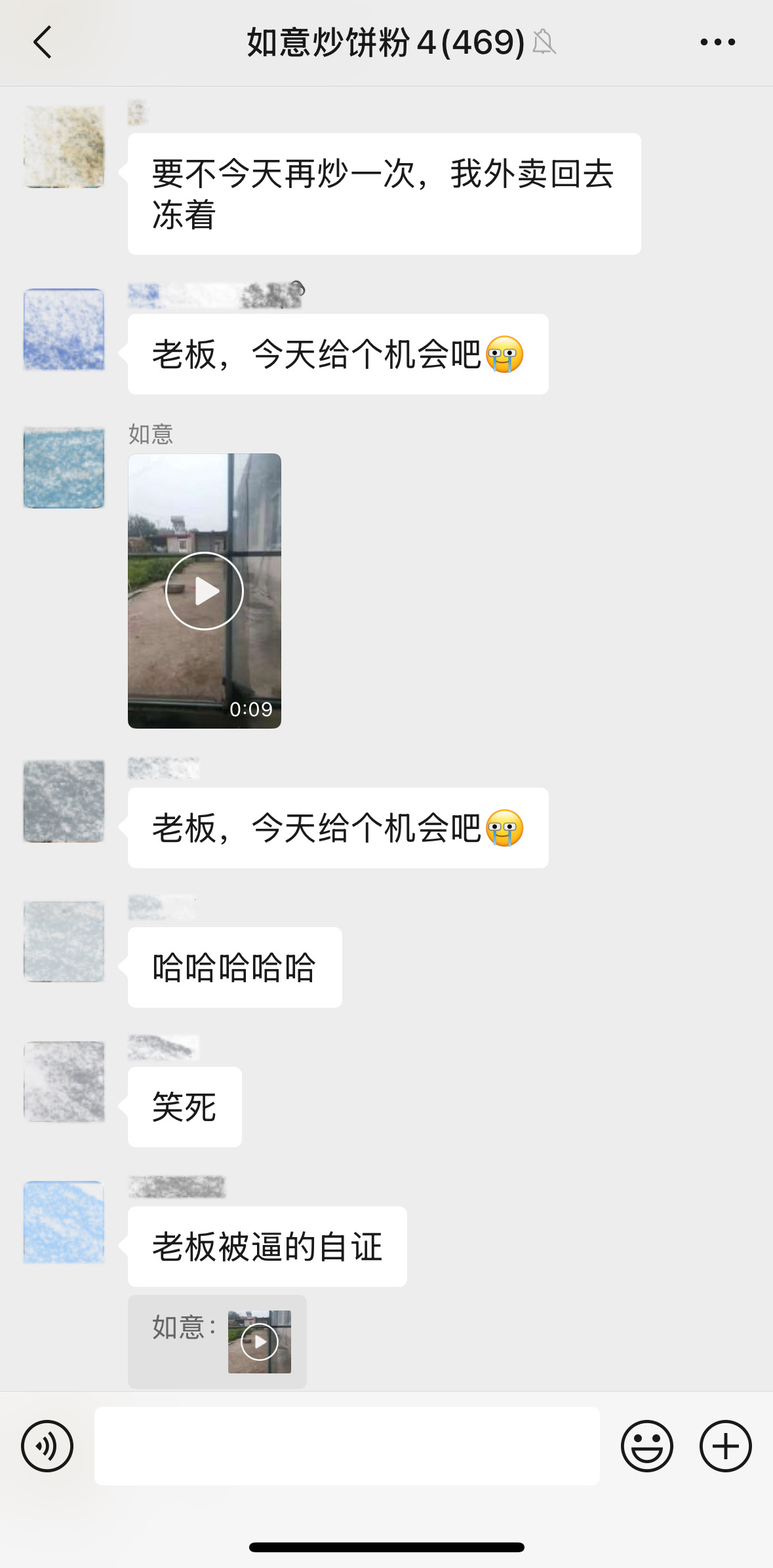Open 如意's avatar profile
This screenshot has height=1568, width=773.
64,468
